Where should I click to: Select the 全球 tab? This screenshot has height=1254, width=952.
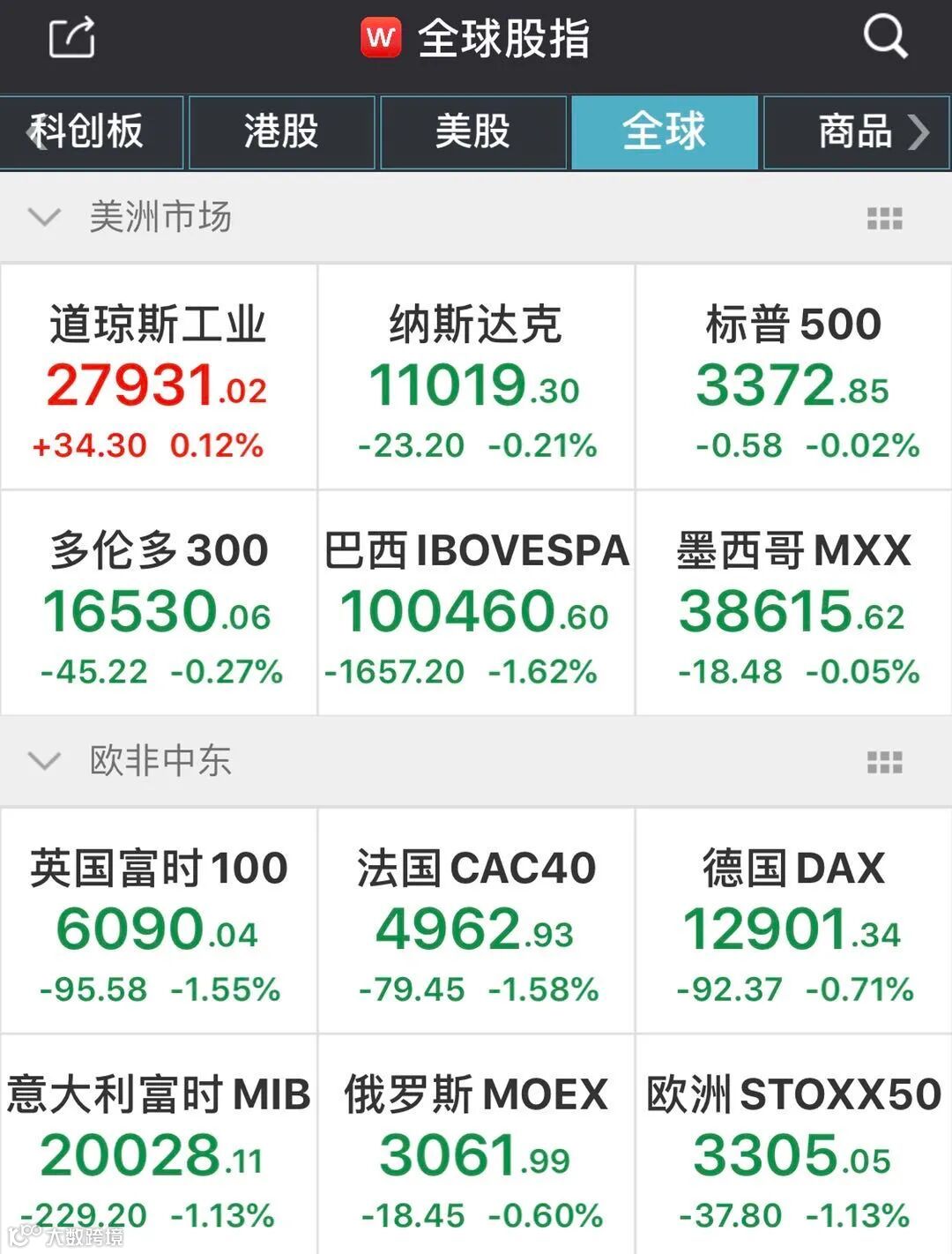(x=665, y=132)
